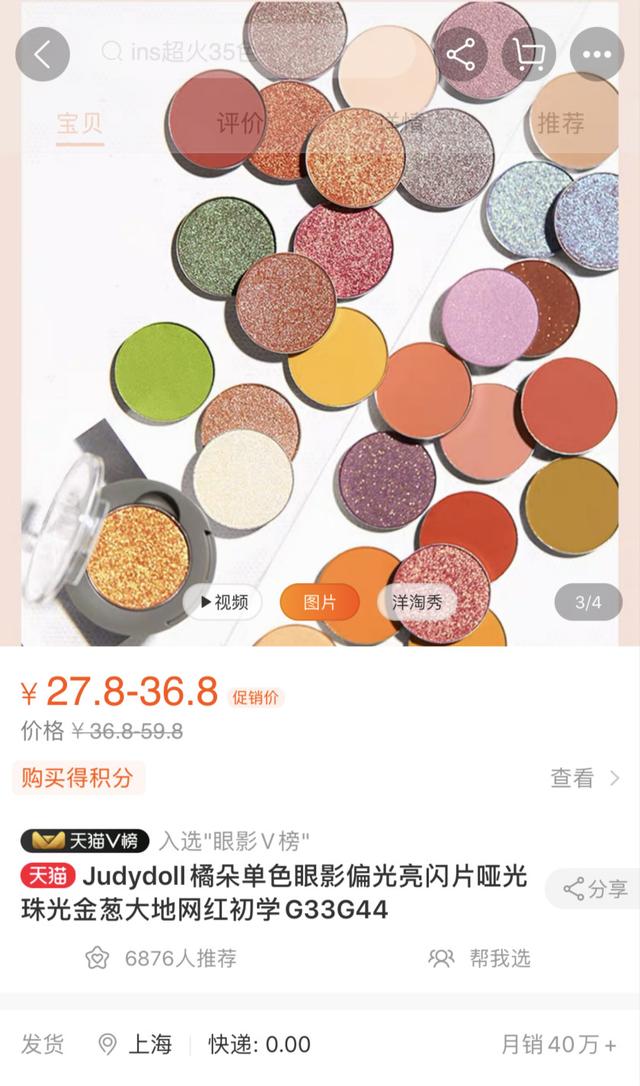Viewport: 640px width, 1086px height.
Task: Open the shopping cart
Action: point(528,54)
